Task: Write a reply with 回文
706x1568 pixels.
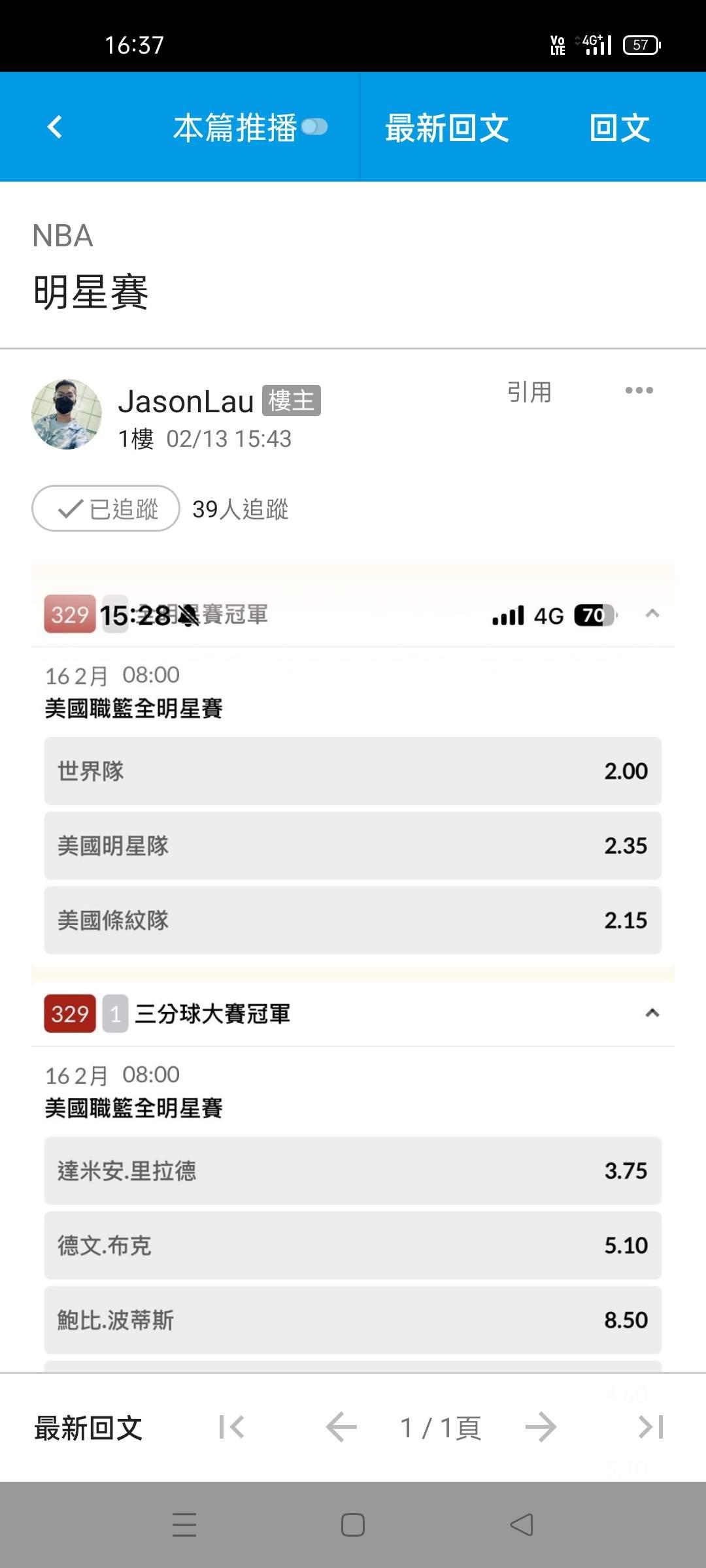Action: tap(619, 127)
